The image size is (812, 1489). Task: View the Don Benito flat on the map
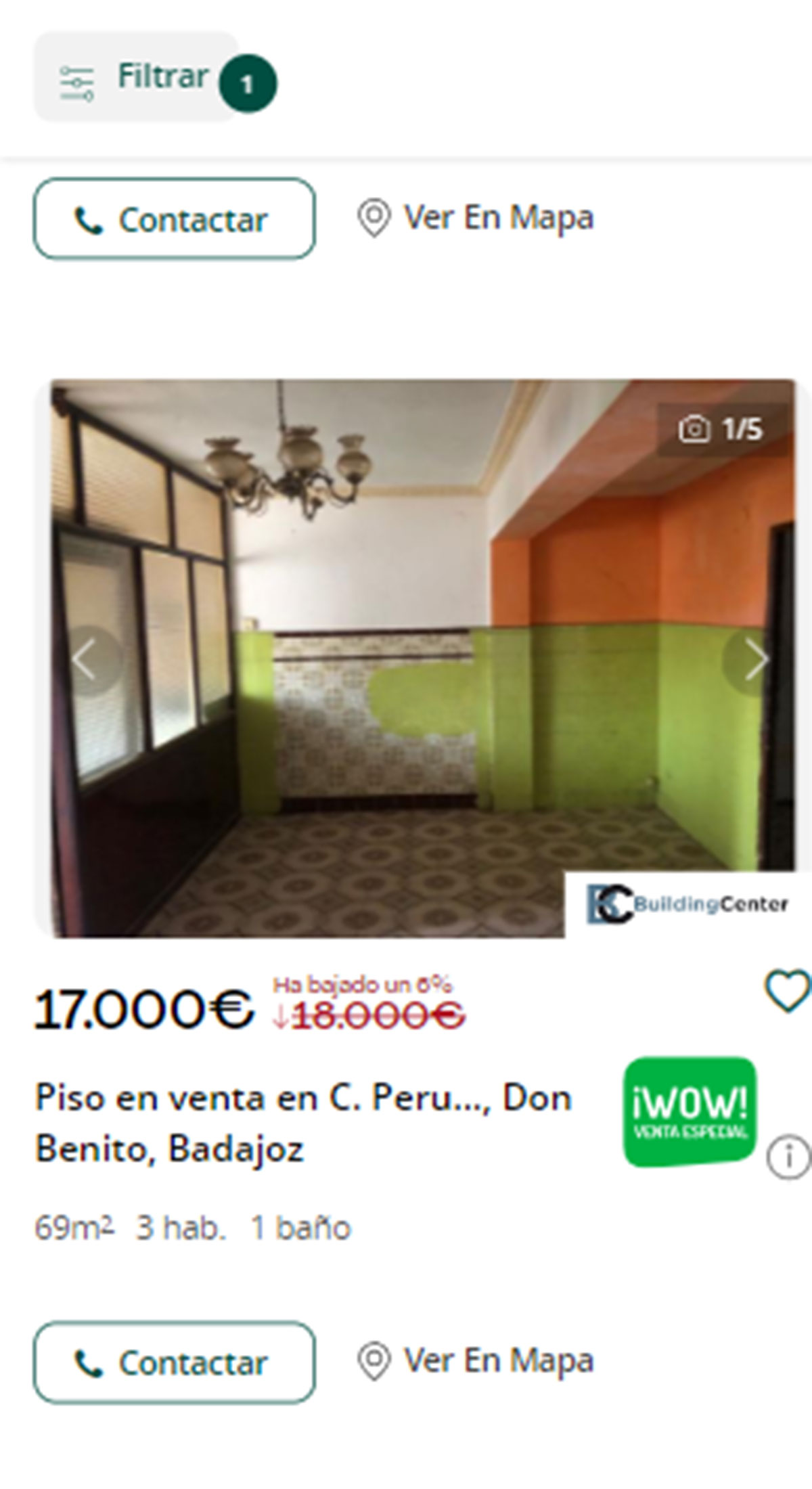tap(476, 1360)
